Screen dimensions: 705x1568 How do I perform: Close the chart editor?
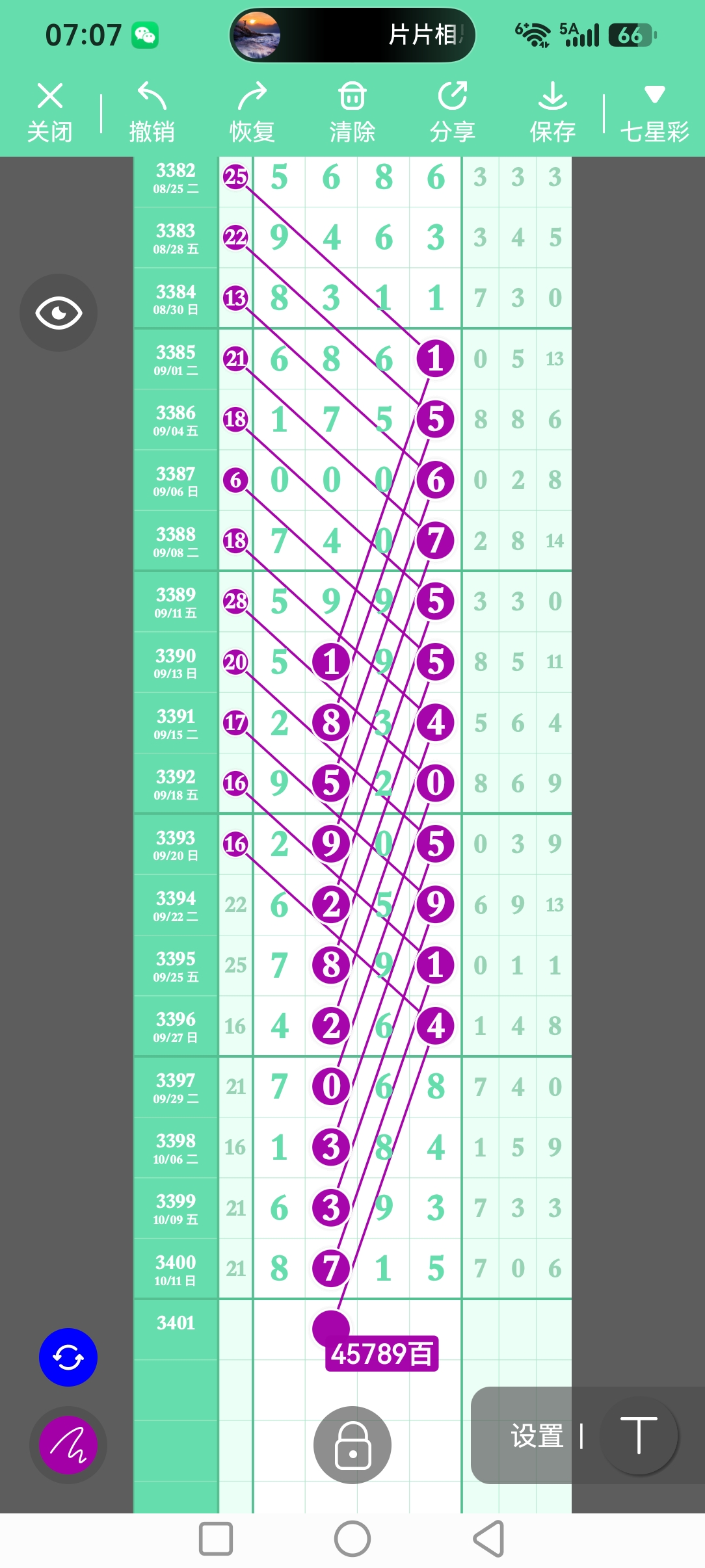[x=49, y=112]
